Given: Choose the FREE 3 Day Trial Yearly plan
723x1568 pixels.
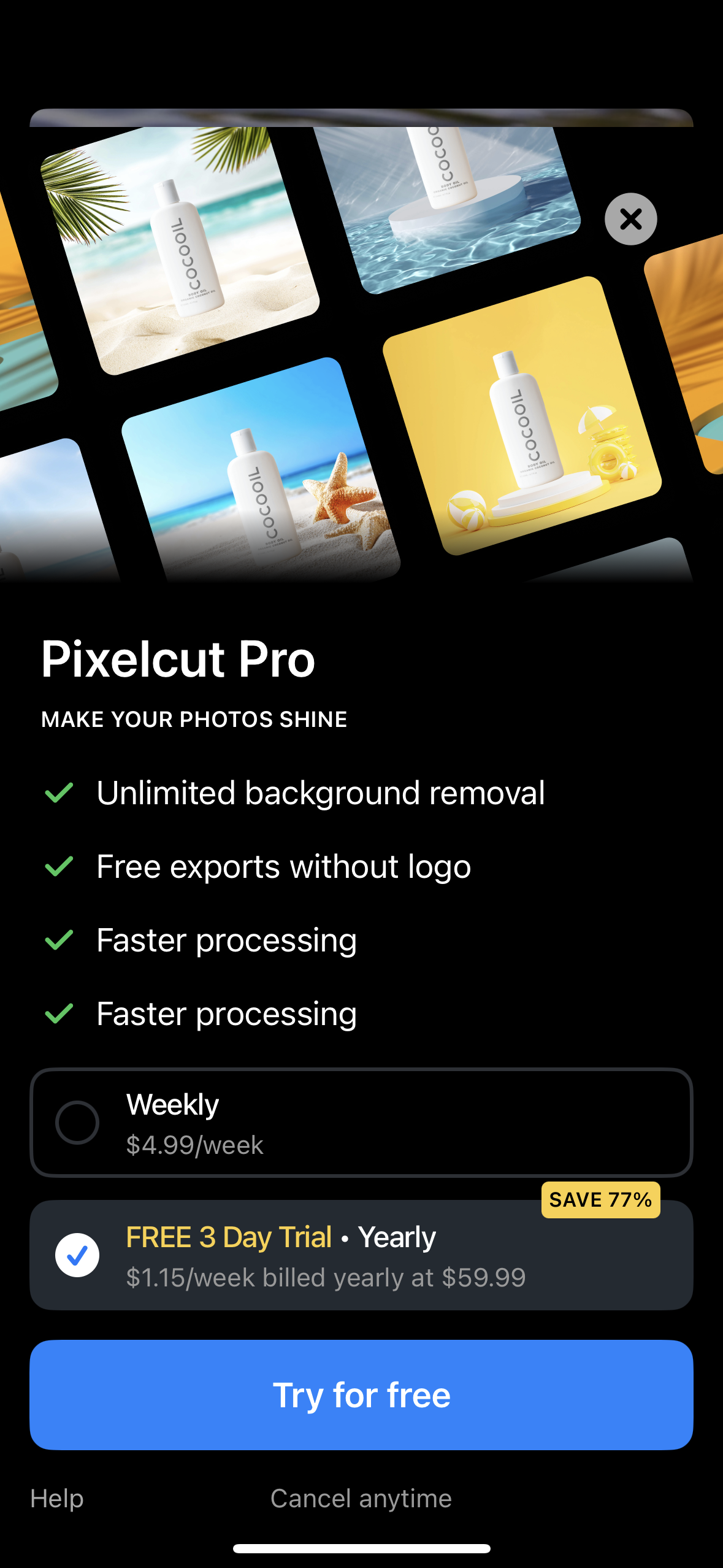Looking at the screenshot, I should [x=362, y=1255].
